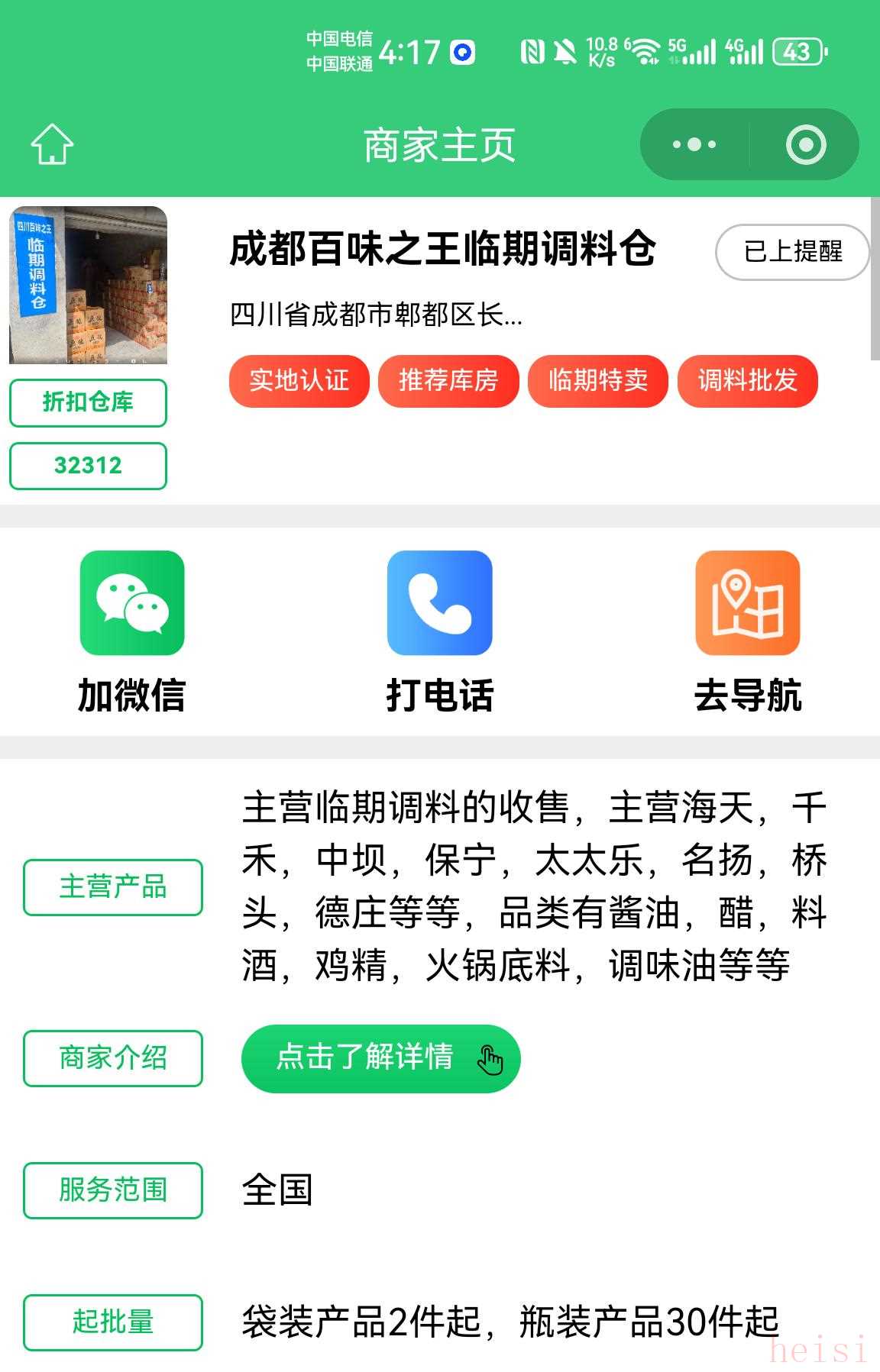Select the 推荐库房 tag
Screen dimensions: 880x1372
point(448,380)
